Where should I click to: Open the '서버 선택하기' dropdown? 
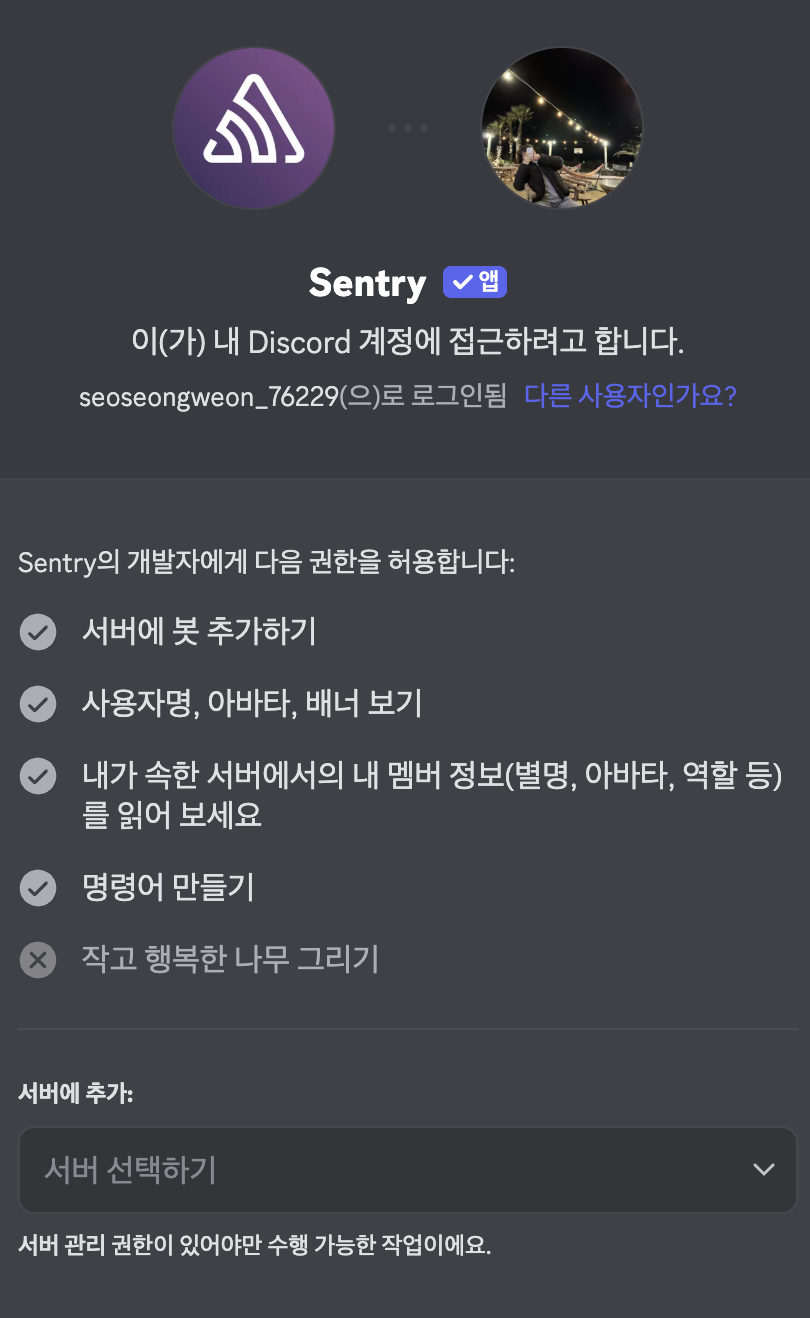[x=407, y=1169]
